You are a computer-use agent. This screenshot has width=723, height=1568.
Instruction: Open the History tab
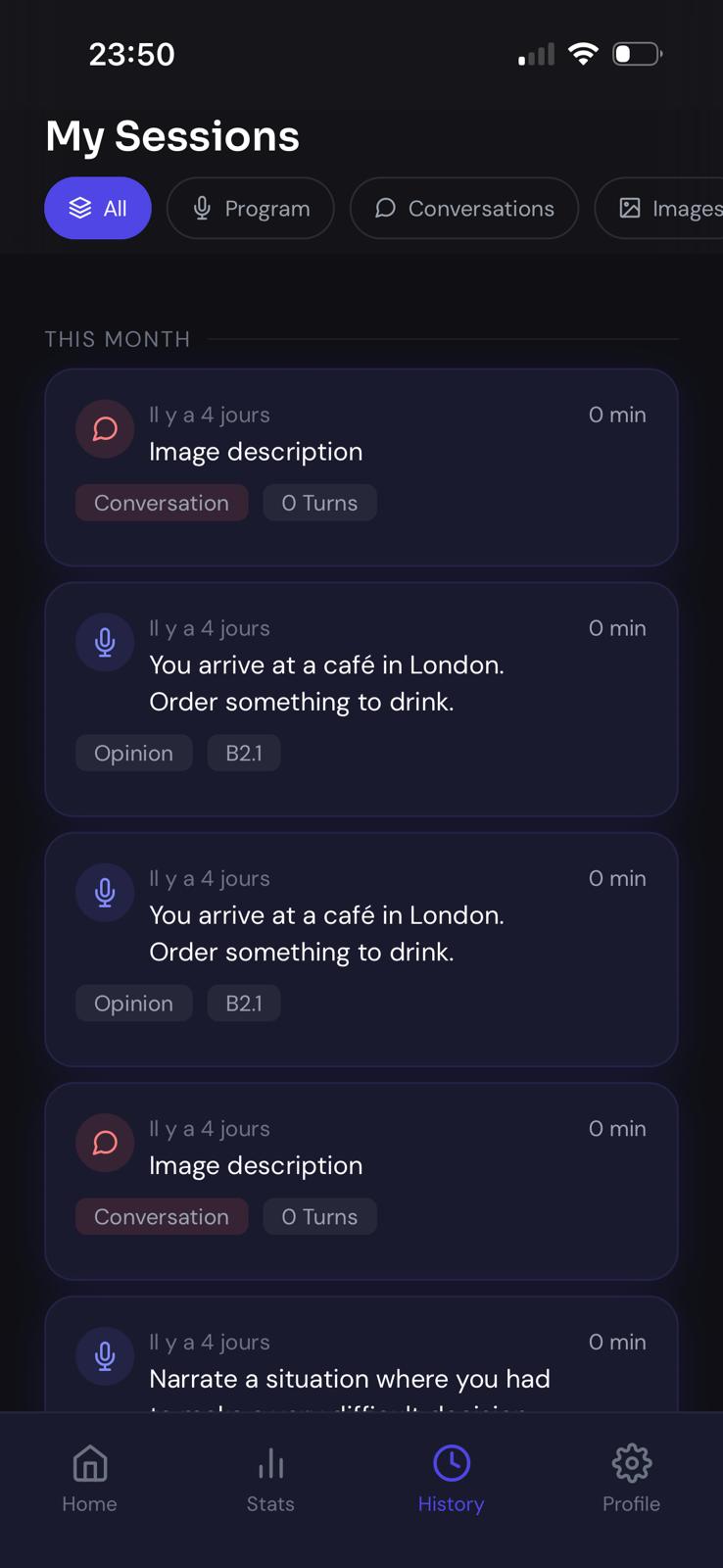click(x=452, y=1479)
